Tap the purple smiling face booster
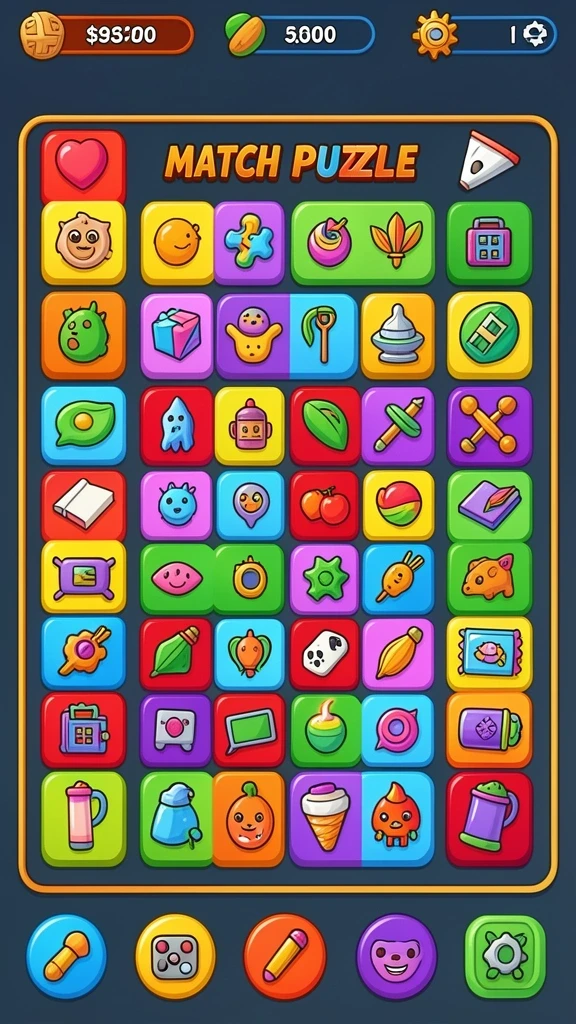 (396, 956)
